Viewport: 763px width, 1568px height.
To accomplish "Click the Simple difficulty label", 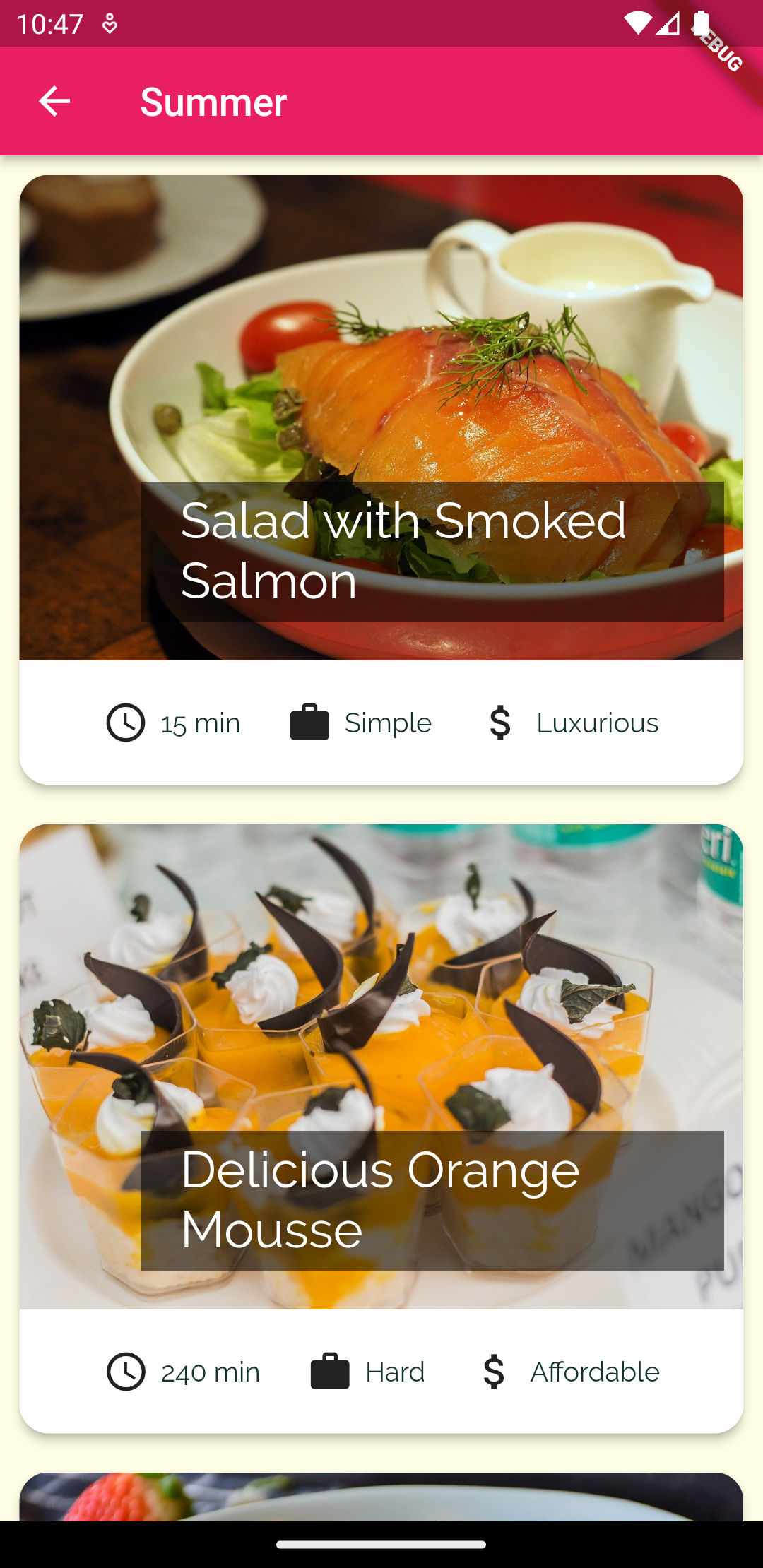I will click(x=388, y=723).
